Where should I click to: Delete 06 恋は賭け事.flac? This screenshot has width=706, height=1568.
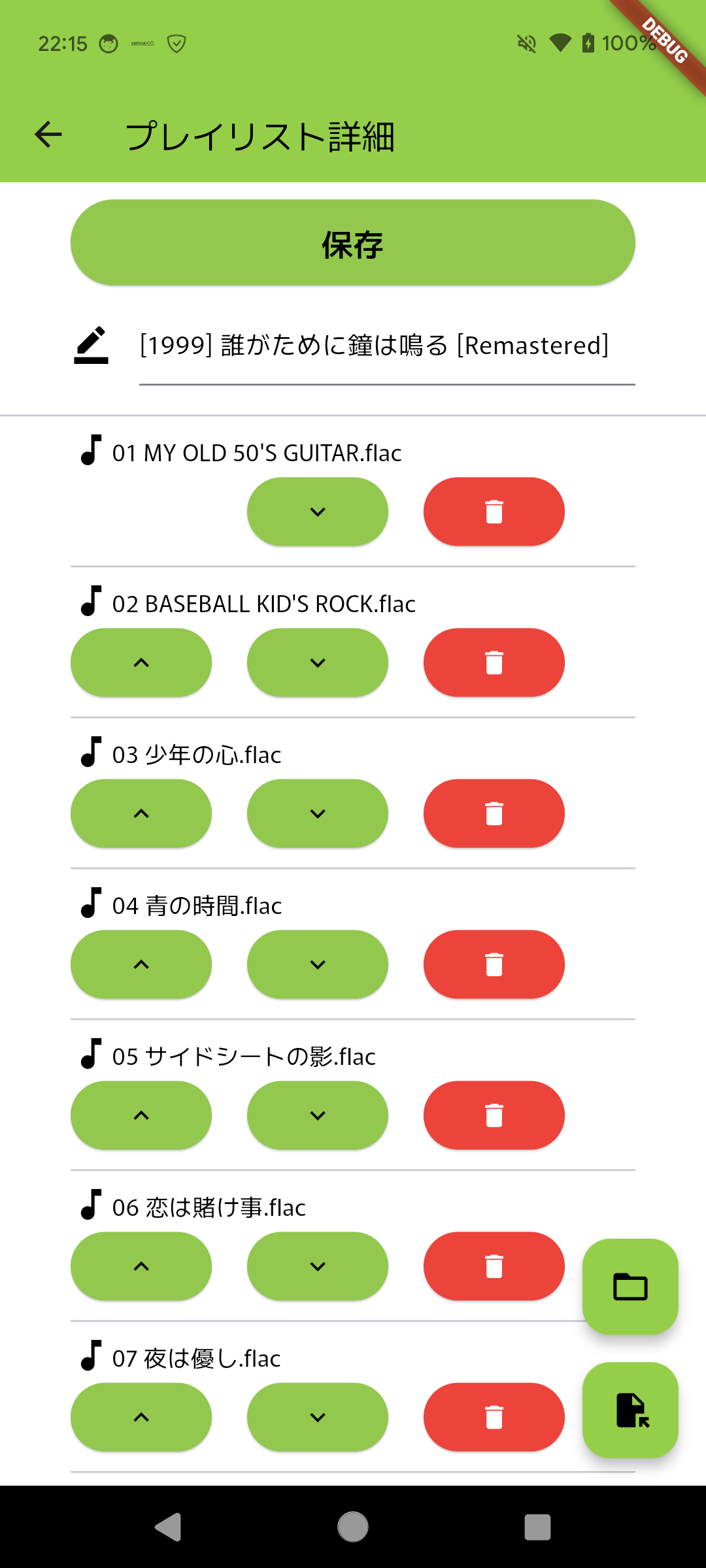[494, 1266]
